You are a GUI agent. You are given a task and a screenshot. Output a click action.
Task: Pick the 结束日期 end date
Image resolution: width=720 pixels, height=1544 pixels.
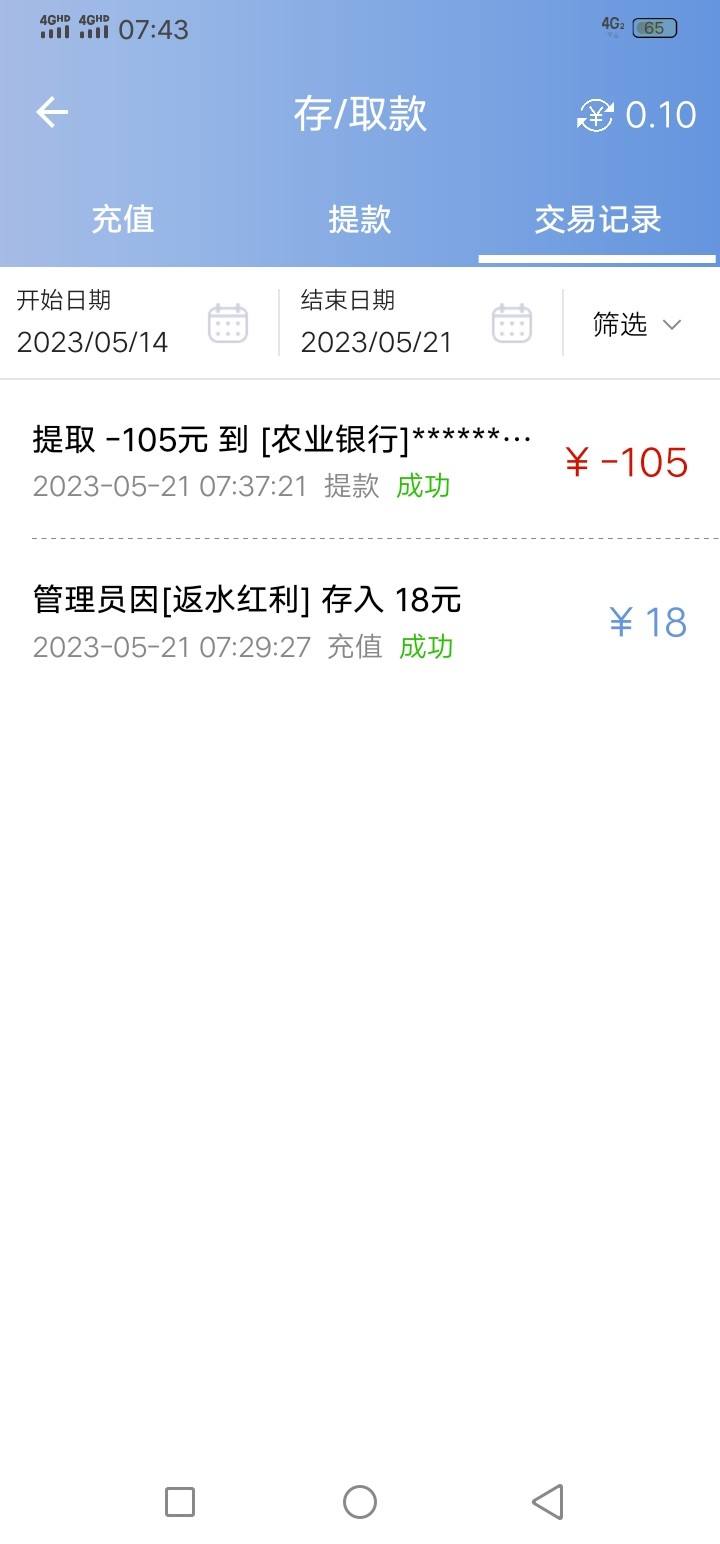pos(416,323)
